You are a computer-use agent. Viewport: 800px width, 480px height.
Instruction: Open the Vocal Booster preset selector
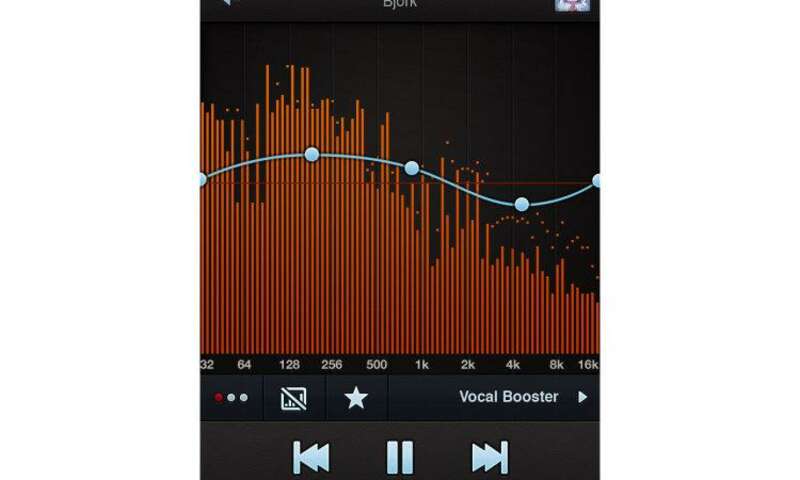(521, 397)
